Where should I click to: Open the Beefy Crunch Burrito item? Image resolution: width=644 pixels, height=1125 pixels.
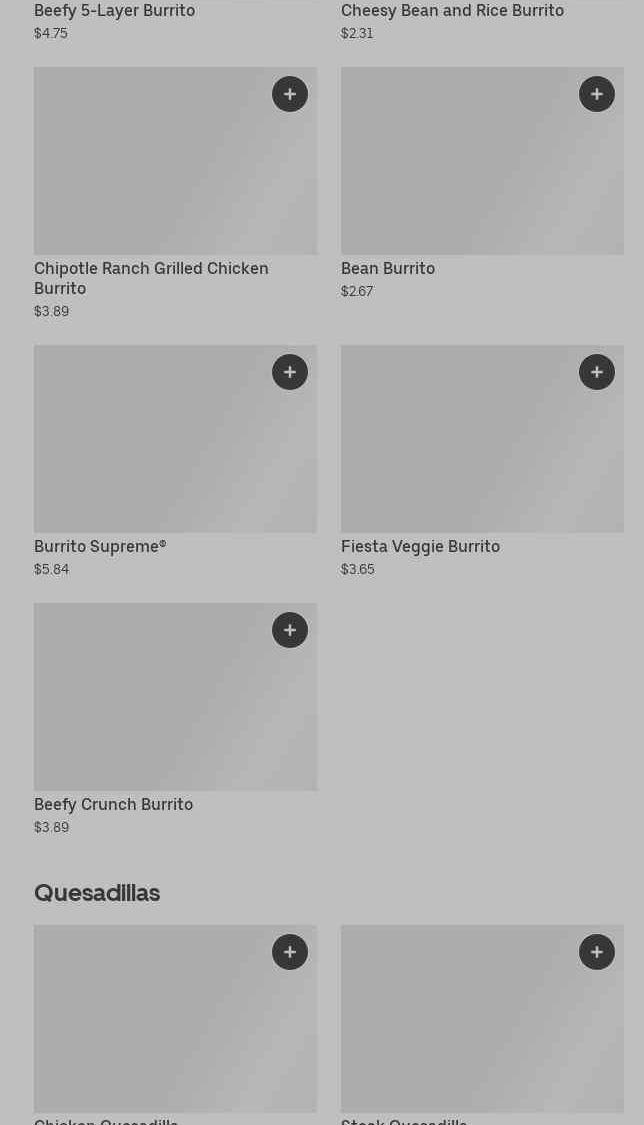113,805
